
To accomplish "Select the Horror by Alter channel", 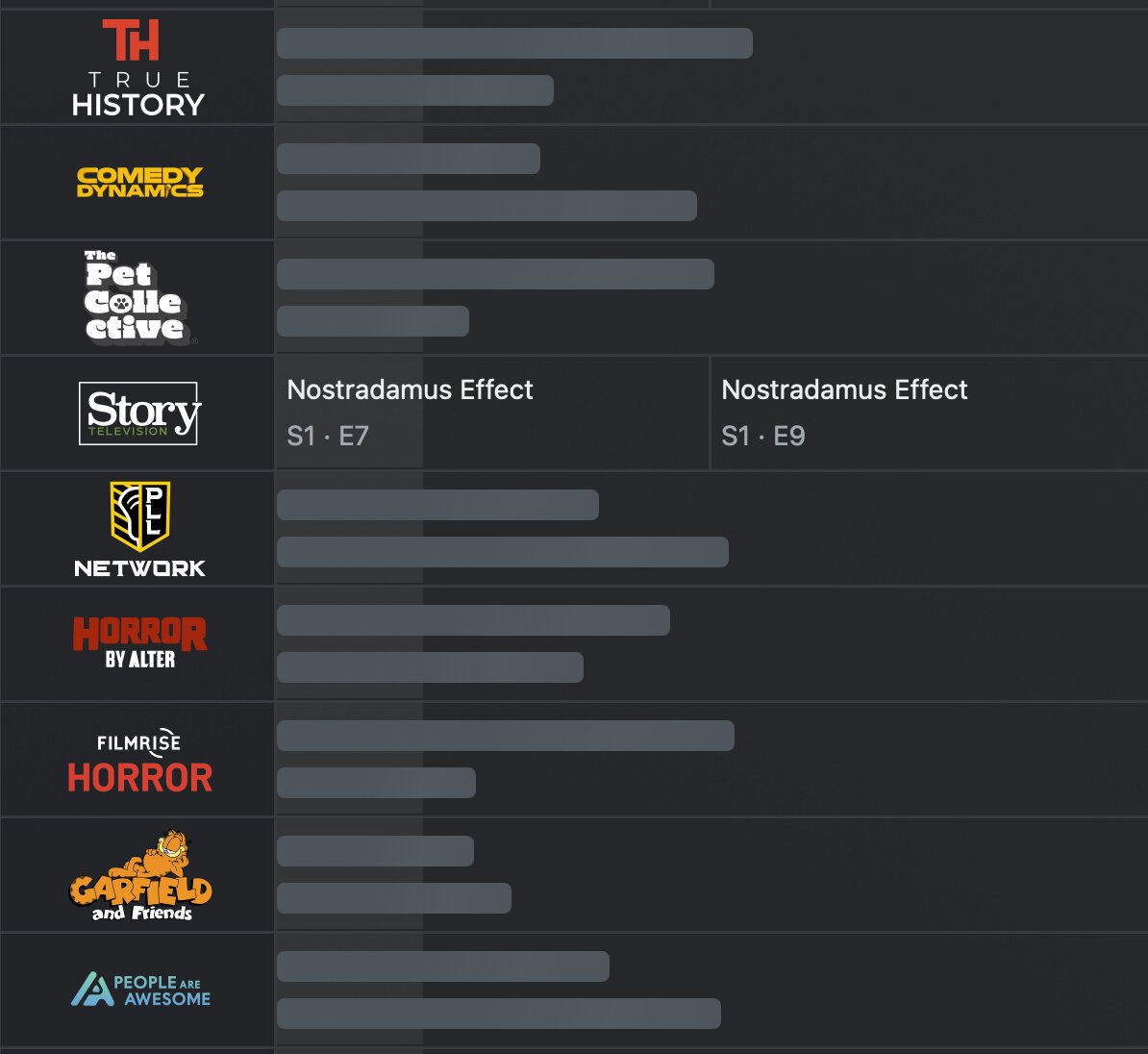I will [137, 644].
